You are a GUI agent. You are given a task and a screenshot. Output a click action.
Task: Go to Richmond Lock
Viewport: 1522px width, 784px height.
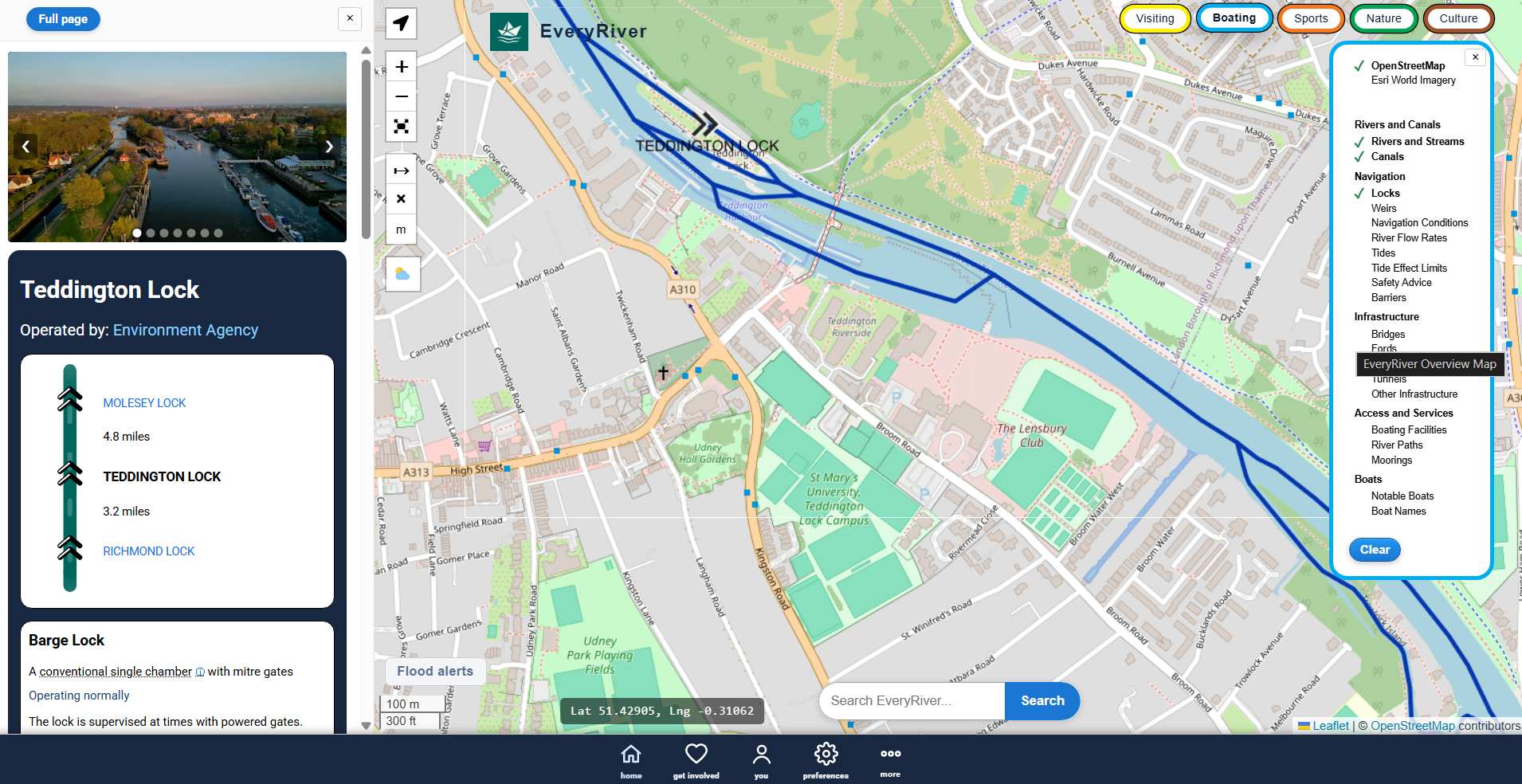[x=148, y=551]
